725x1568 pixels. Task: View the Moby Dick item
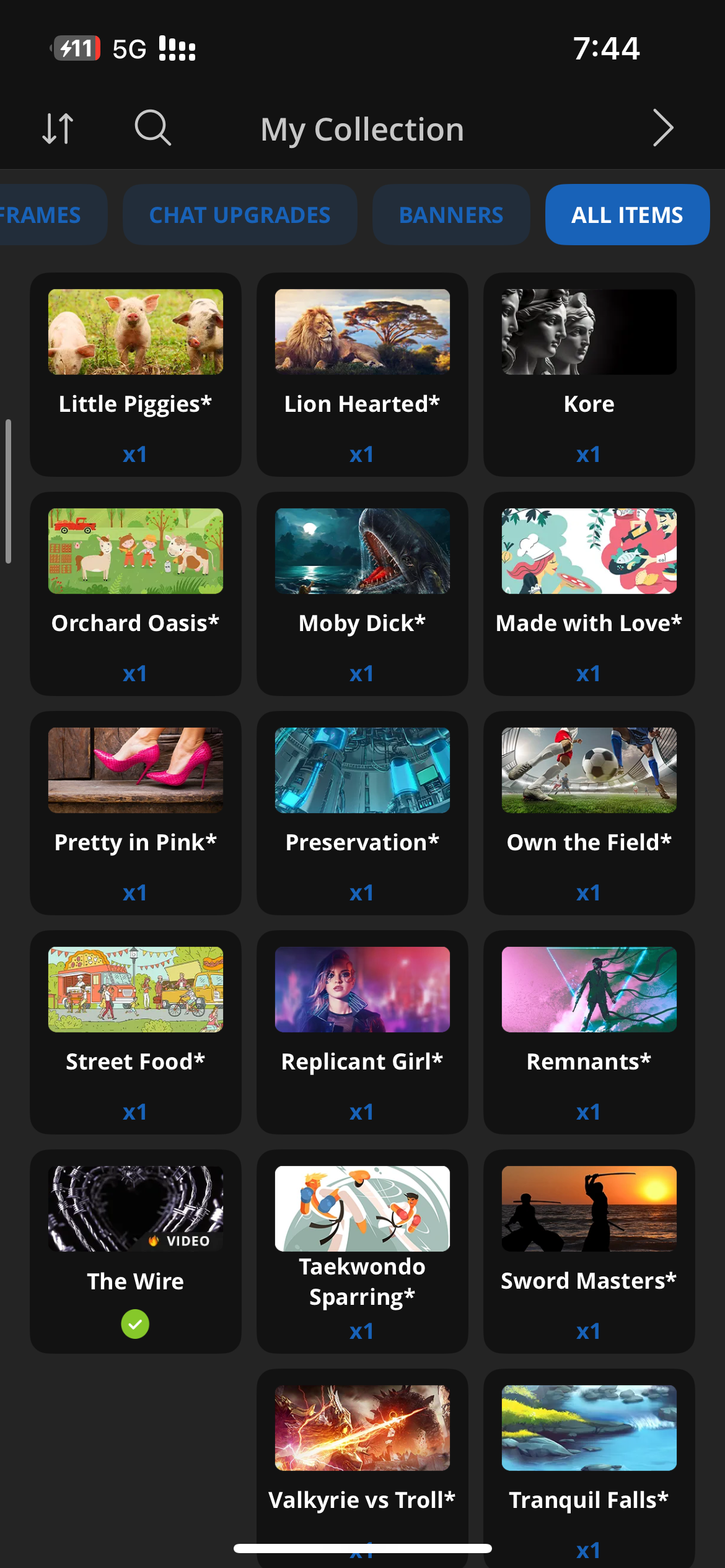(x=362, y=593)
